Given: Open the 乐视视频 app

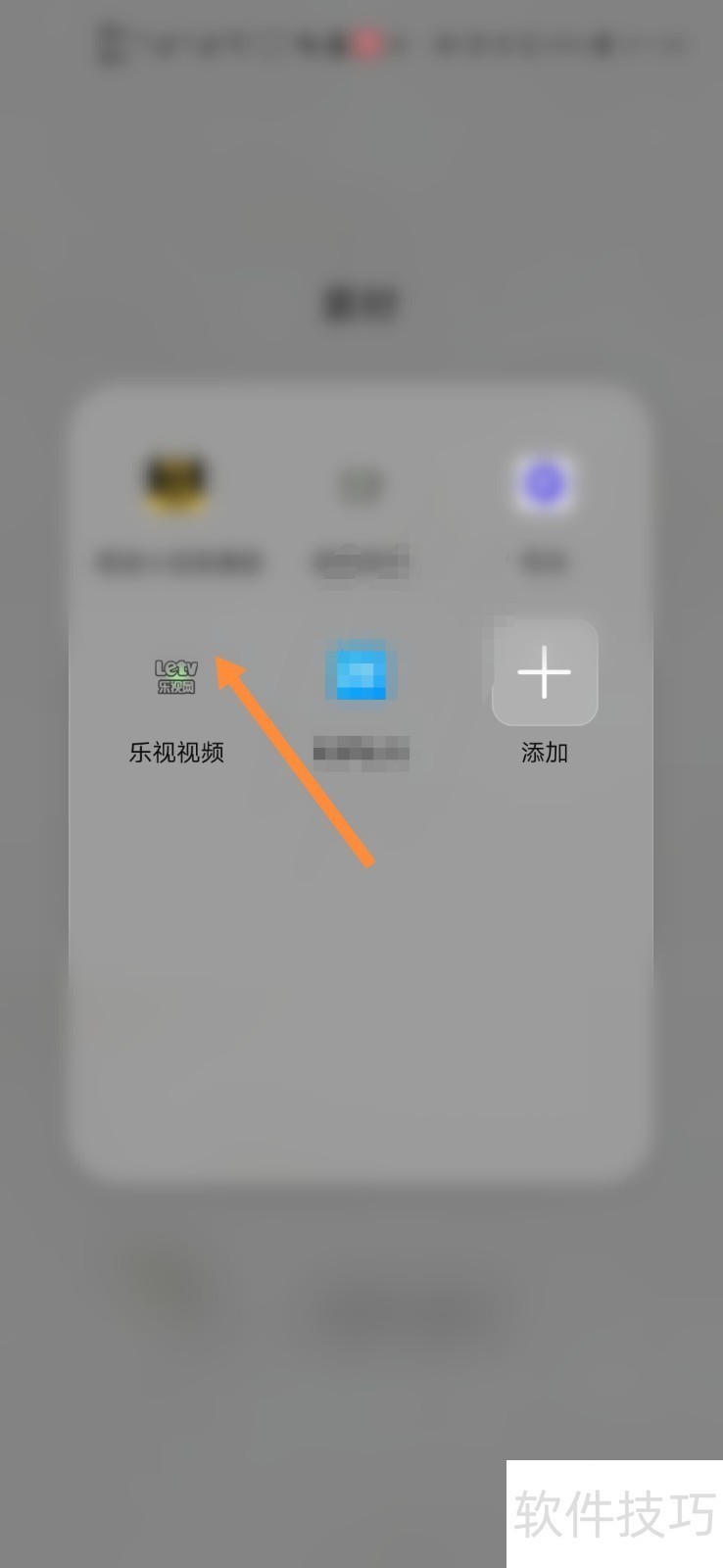Looking at the screenshot, I should click(176, 675).
